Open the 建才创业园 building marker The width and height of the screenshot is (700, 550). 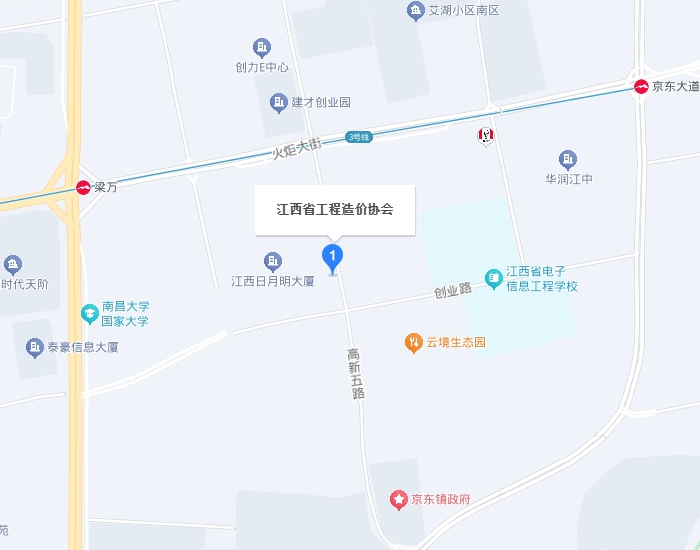278,102
